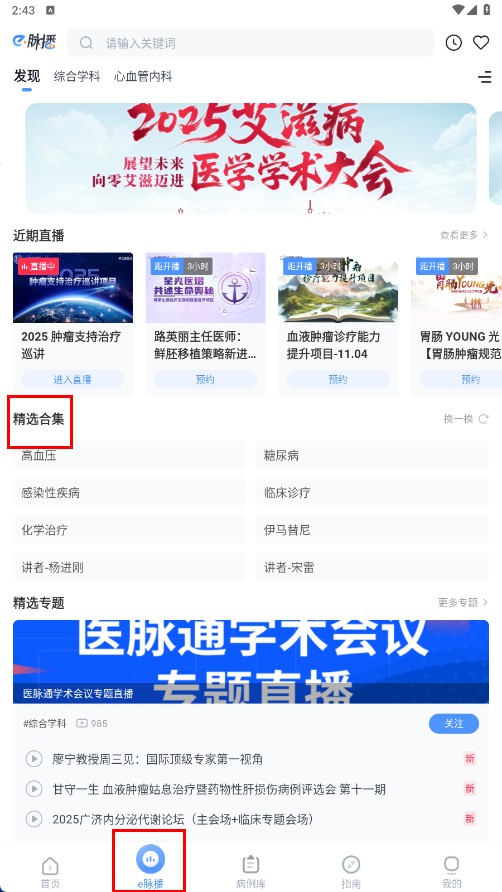Go to 我的 tab

pos(451,872)
